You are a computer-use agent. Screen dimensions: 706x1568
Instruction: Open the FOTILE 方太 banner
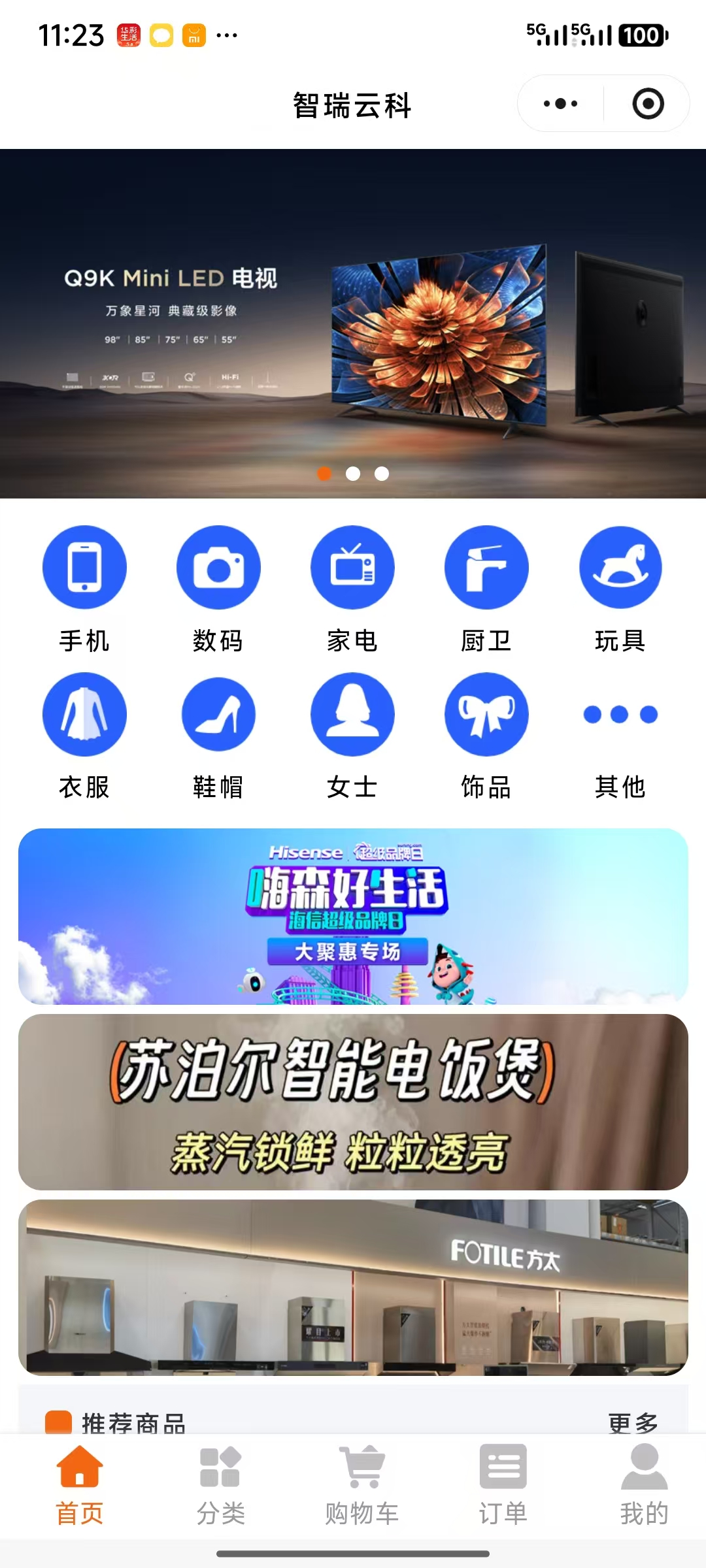353,1287
